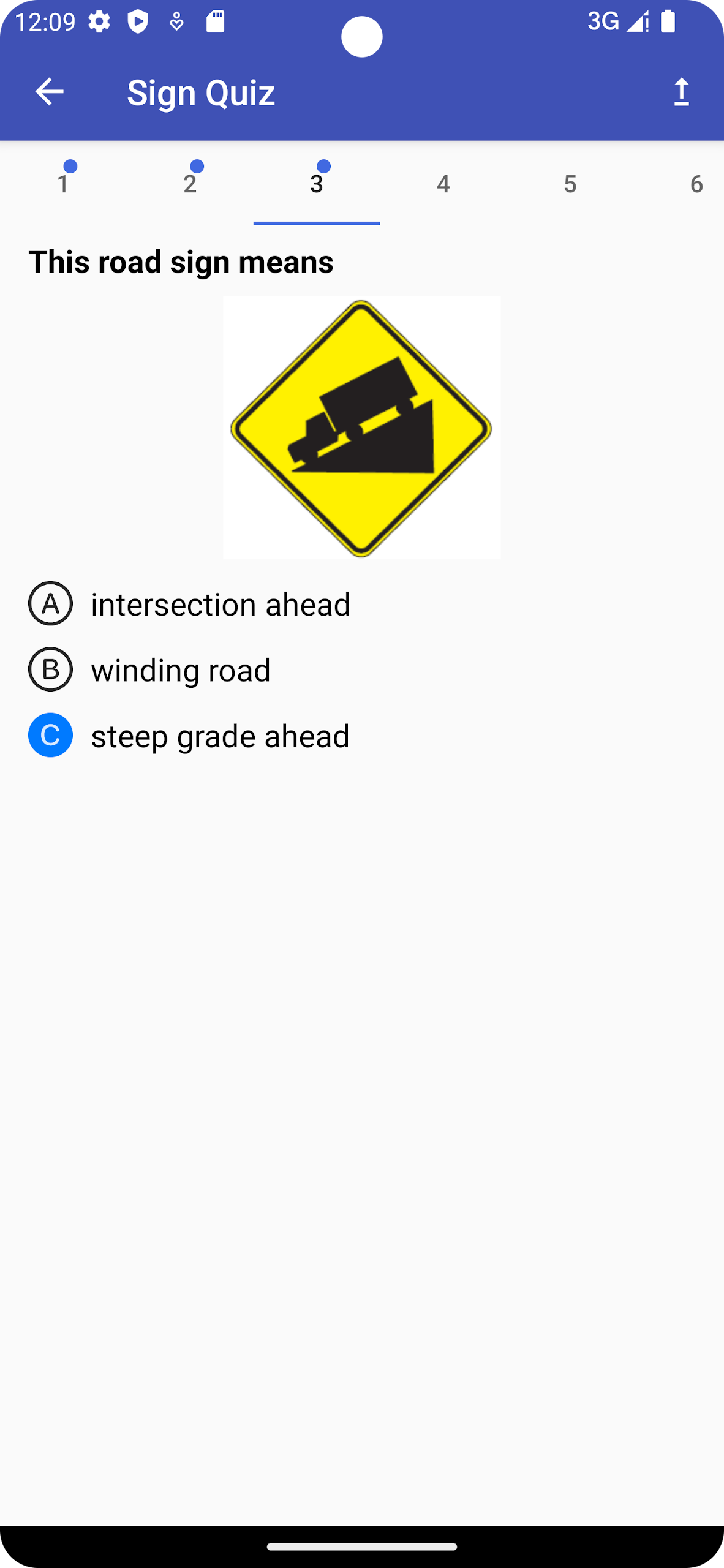Click the battery icon in the status bar

668,21
